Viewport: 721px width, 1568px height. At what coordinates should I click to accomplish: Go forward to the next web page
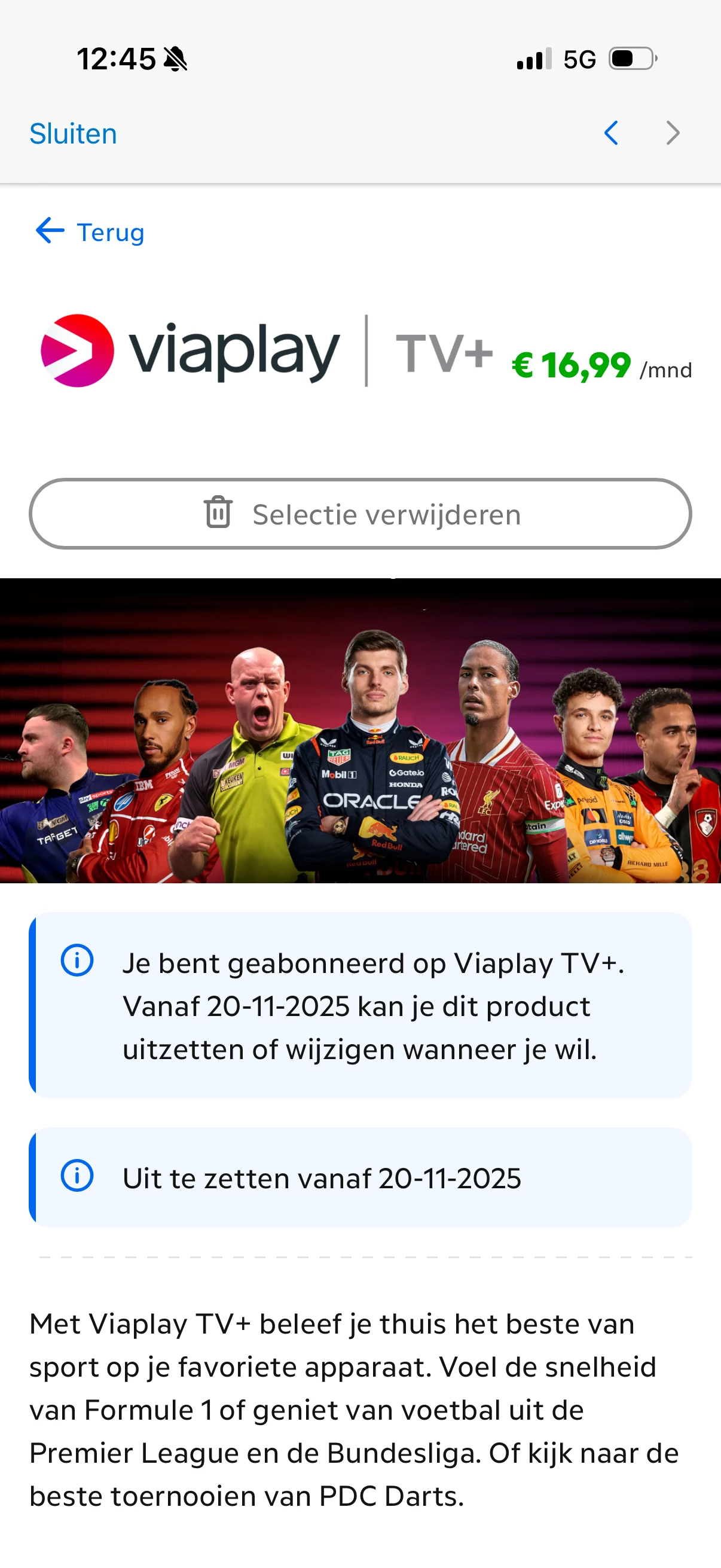(673, 133)
